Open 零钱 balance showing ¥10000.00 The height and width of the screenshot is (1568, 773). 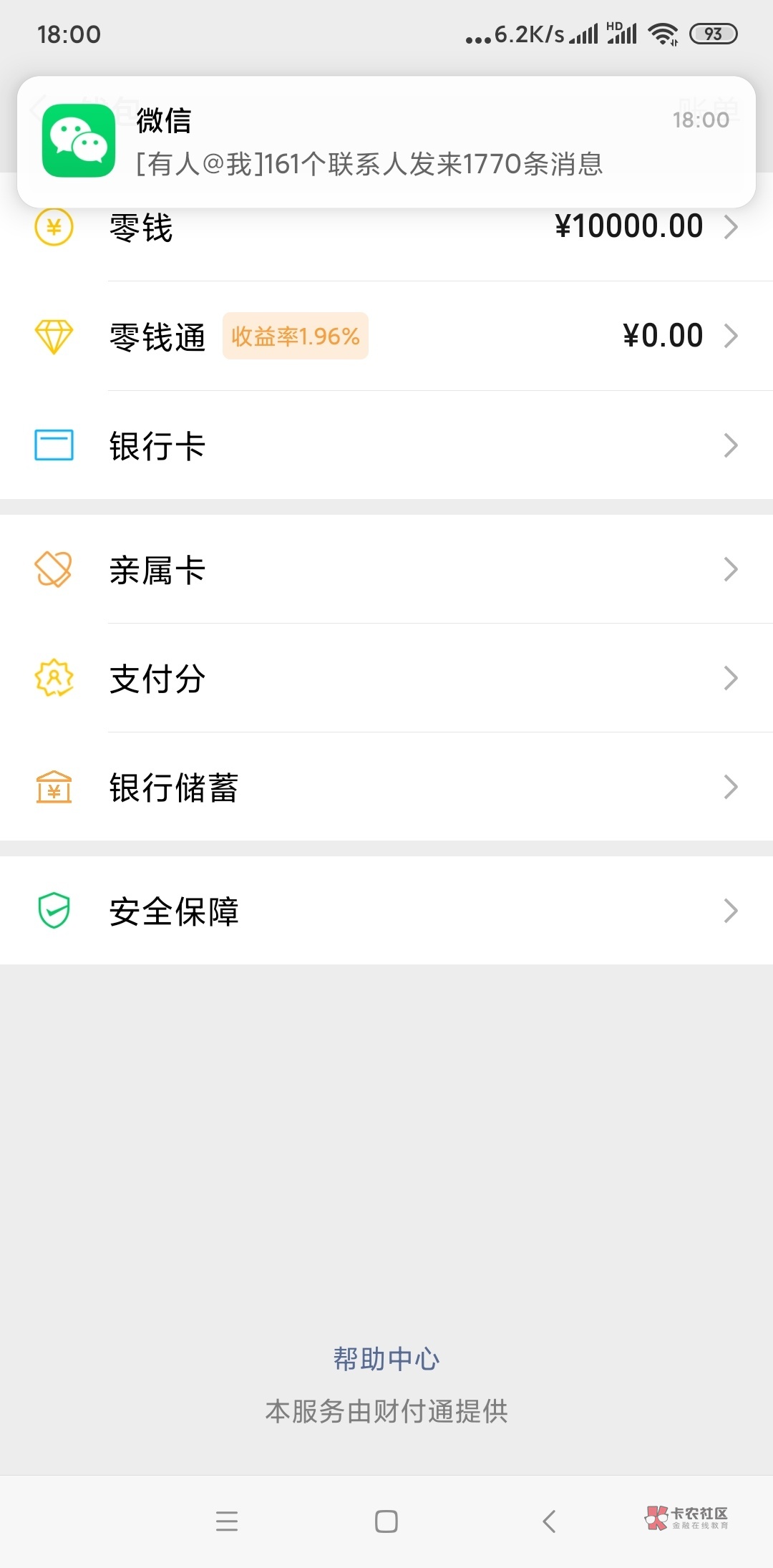coord(386,228)
